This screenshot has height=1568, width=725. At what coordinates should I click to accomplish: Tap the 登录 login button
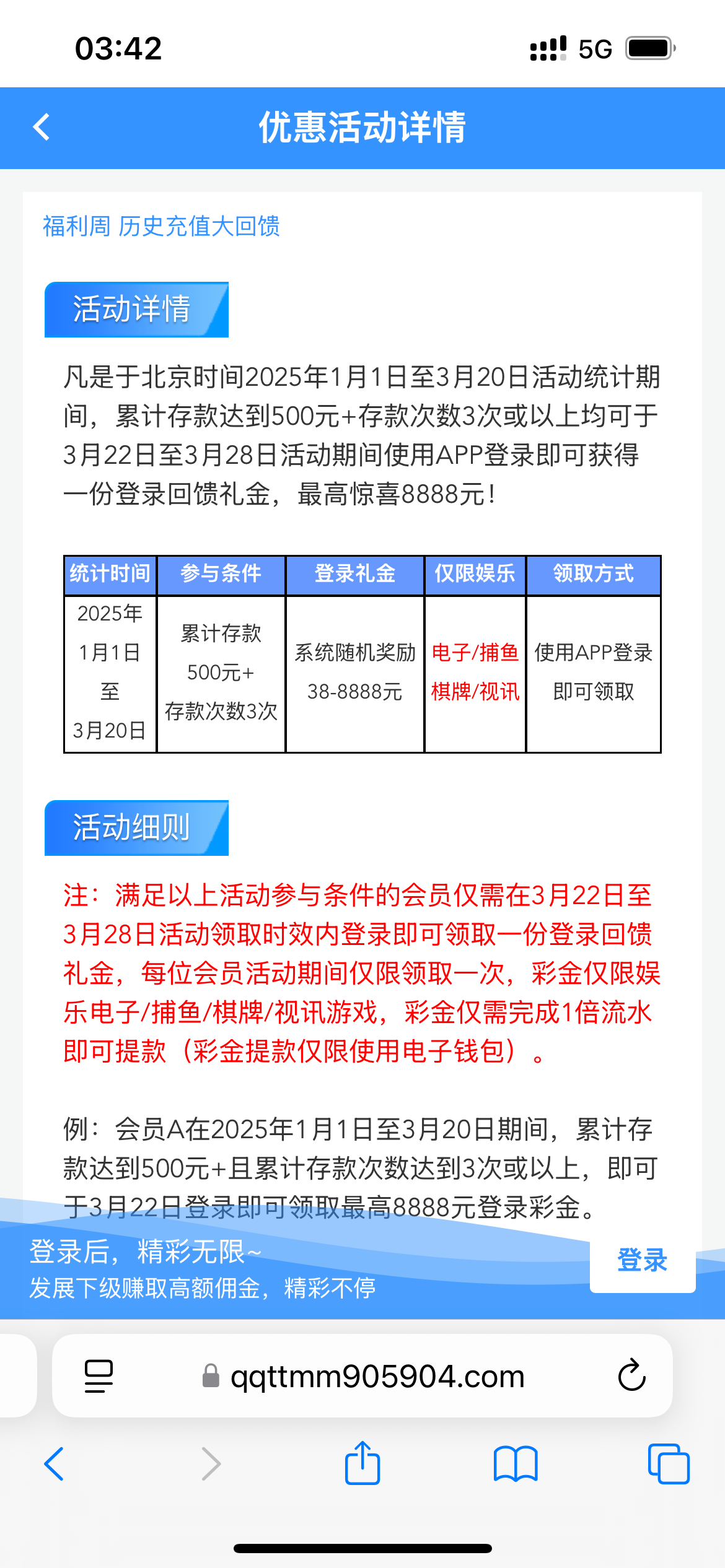click(642, 1260)
